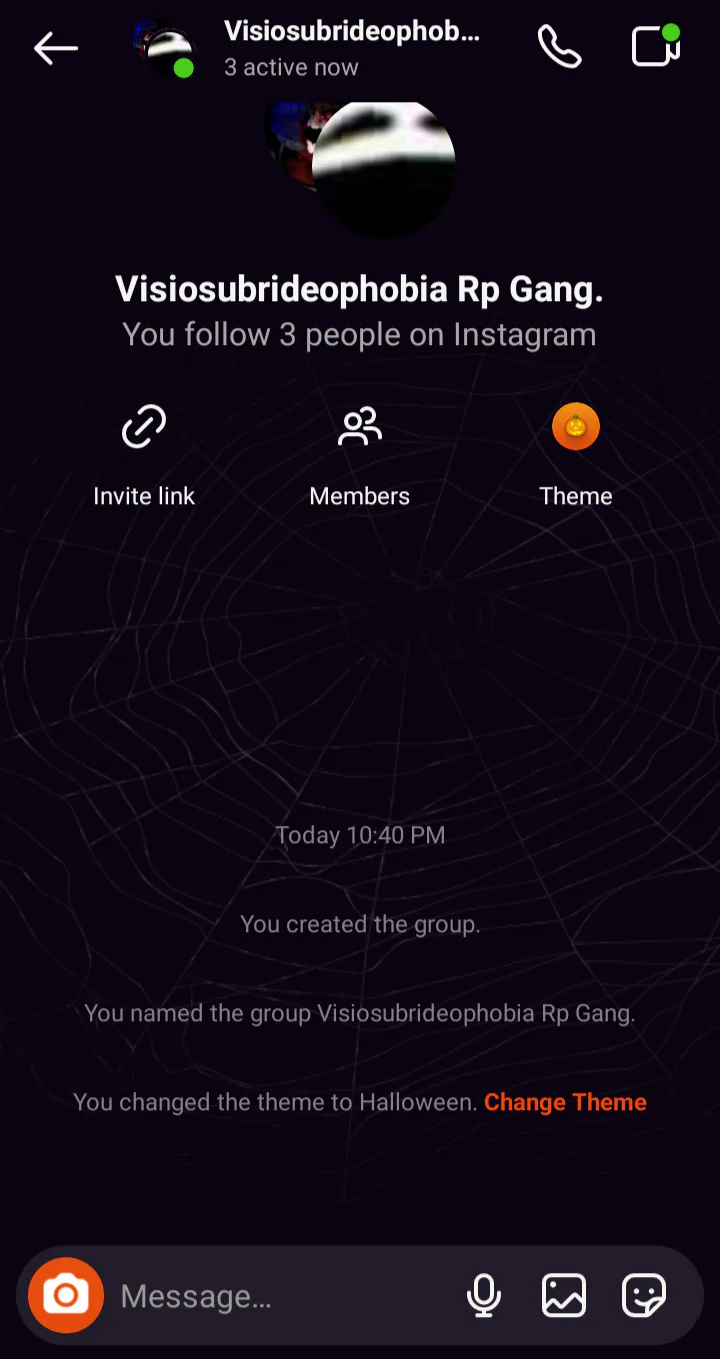
Task: Record a voice message with the microphone
Action: (484, 1296)
